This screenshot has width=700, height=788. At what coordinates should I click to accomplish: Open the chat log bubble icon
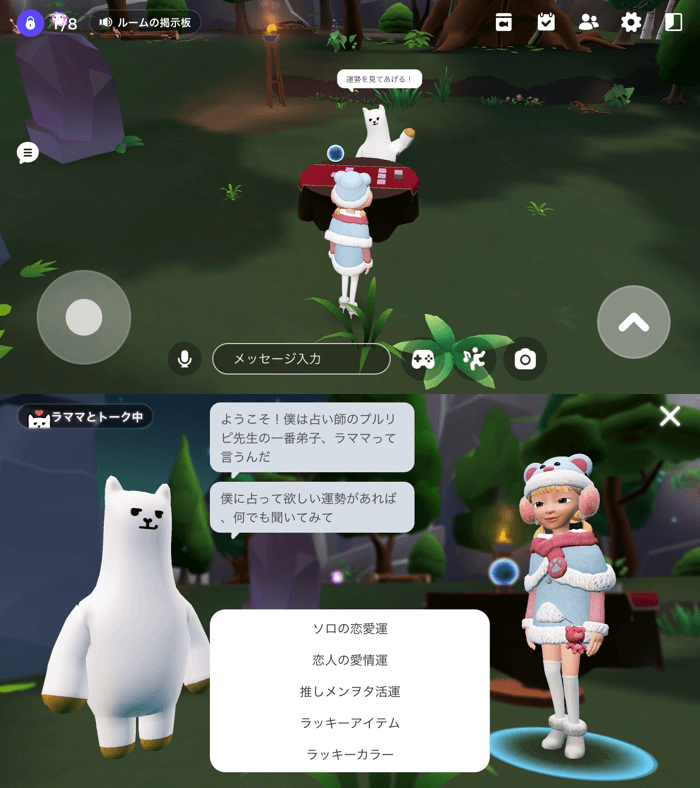click(28, 152)
